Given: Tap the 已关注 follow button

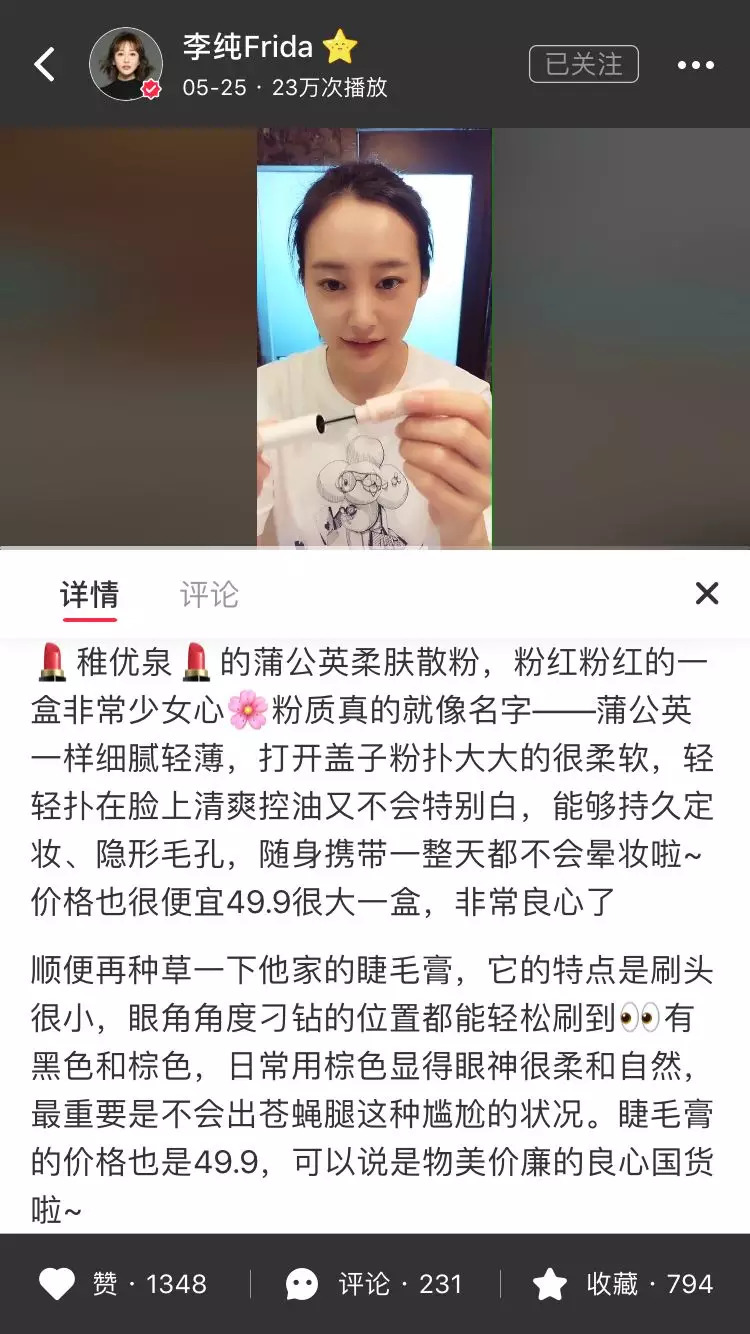Looking at the screenshot, I should 584,65.
